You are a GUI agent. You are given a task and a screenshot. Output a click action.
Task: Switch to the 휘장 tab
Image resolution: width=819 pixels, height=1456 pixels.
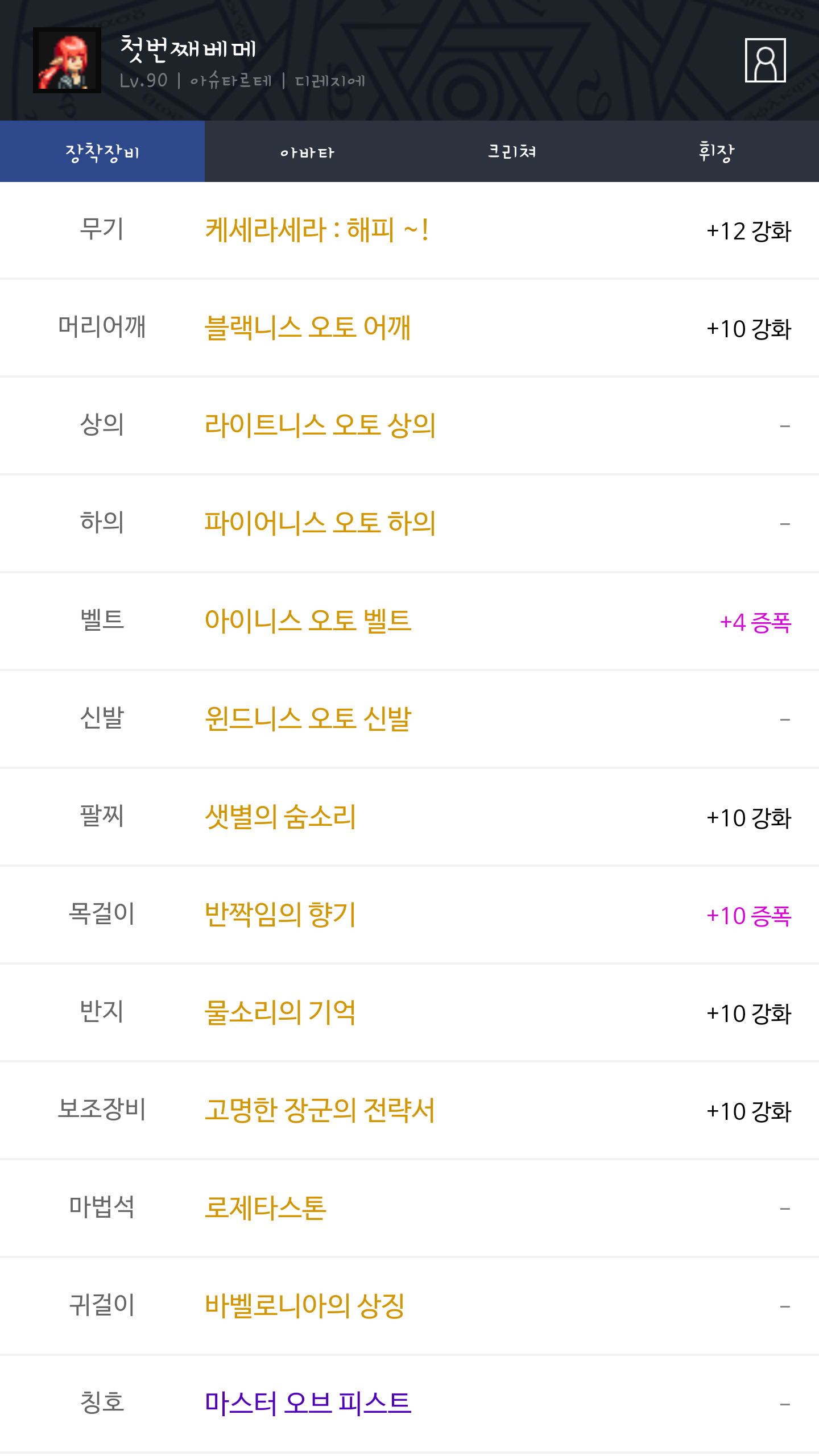coord(717,152)
